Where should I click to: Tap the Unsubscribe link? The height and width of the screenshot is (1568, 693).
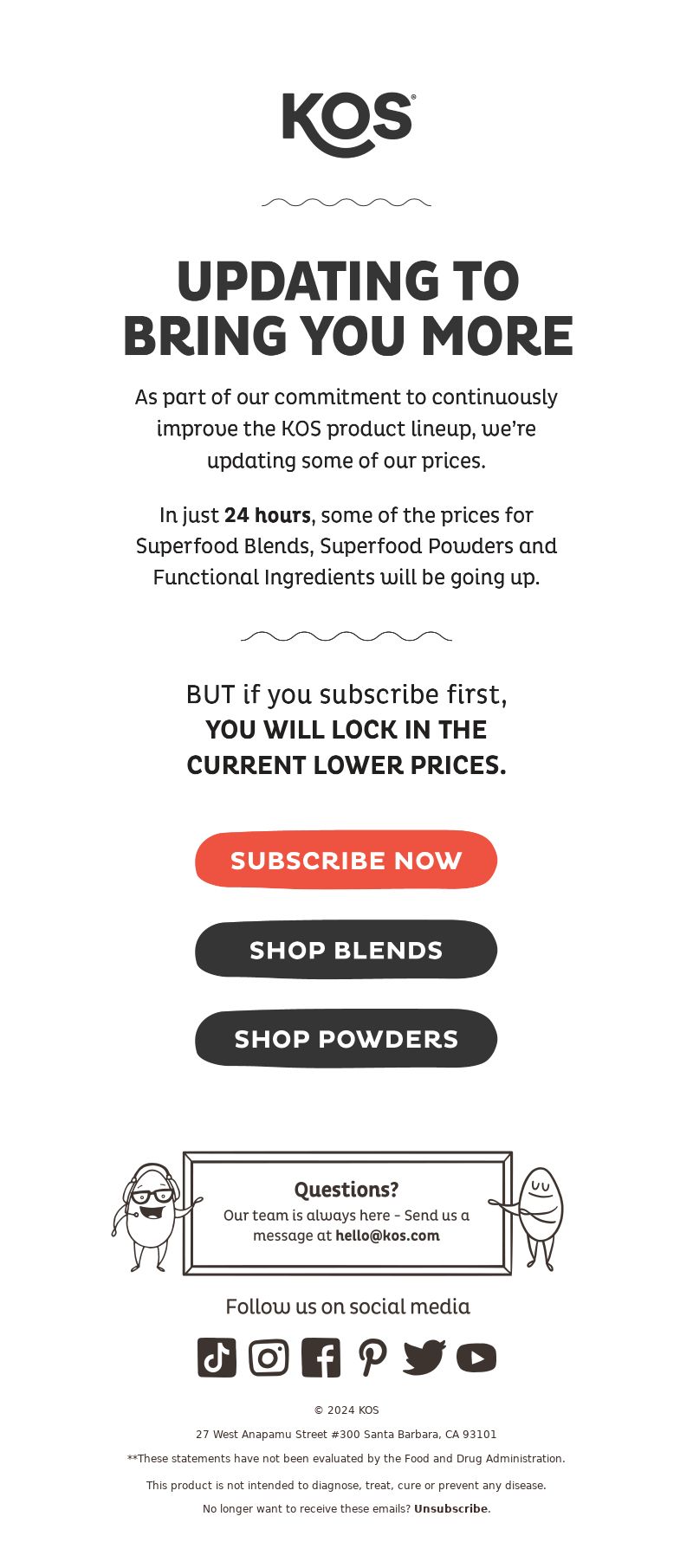450,1508
